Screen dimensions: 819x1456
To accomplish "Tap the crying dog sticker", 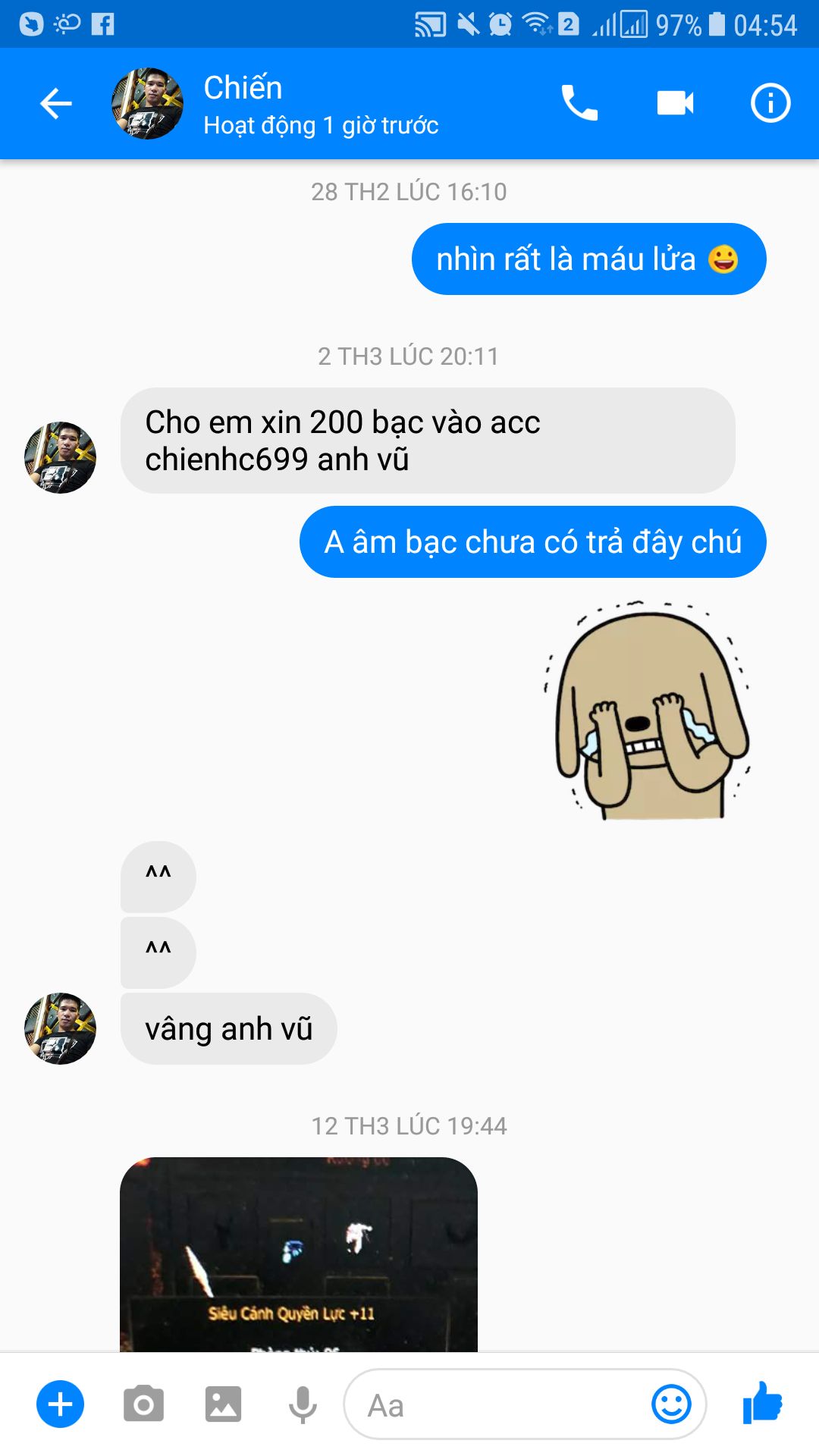I will point(647,711).
